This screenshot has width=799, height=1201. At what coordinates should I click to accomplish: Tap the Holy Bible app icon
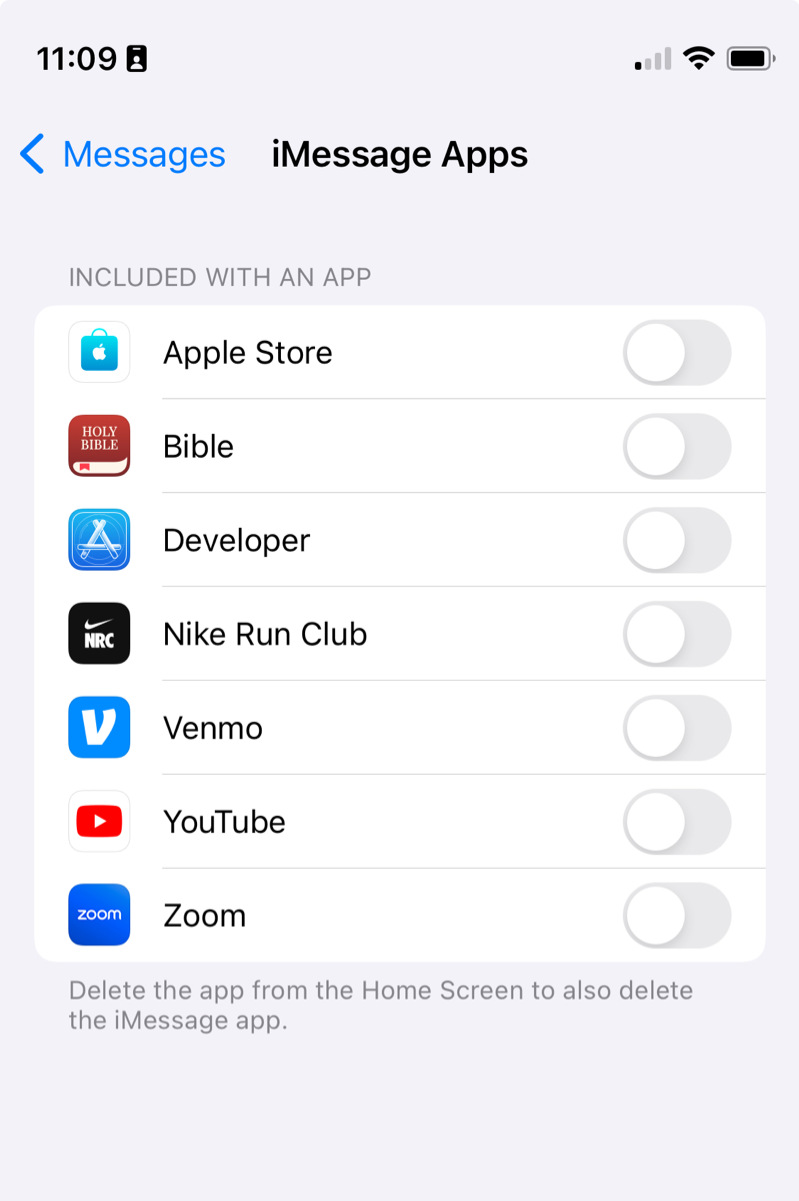point(99,446)
